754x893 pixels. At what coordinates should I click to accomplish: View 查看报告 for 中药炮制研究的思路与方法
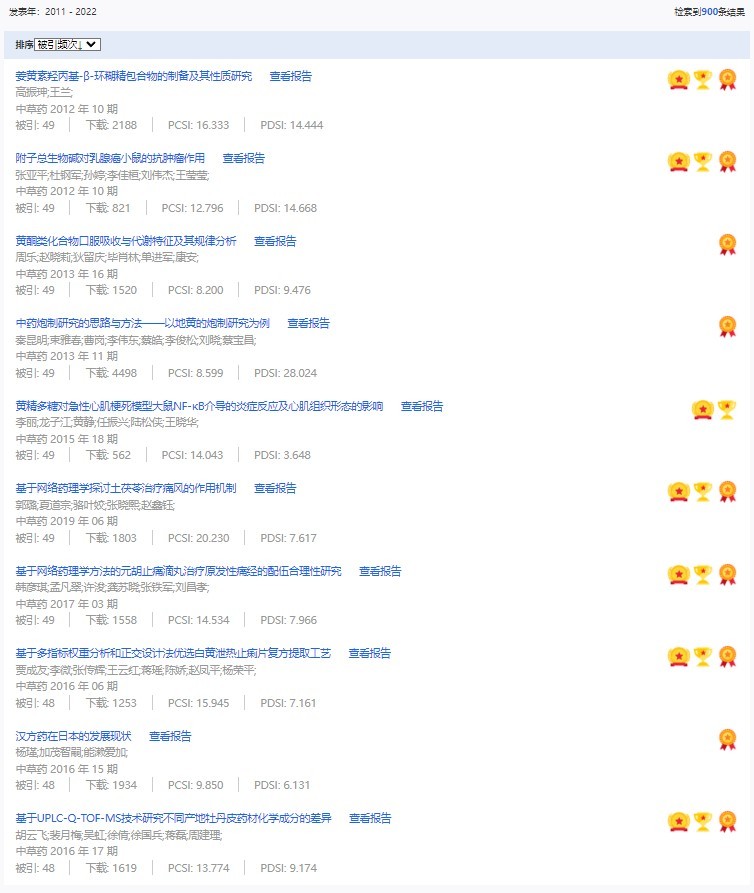click(x=308, y=323)
